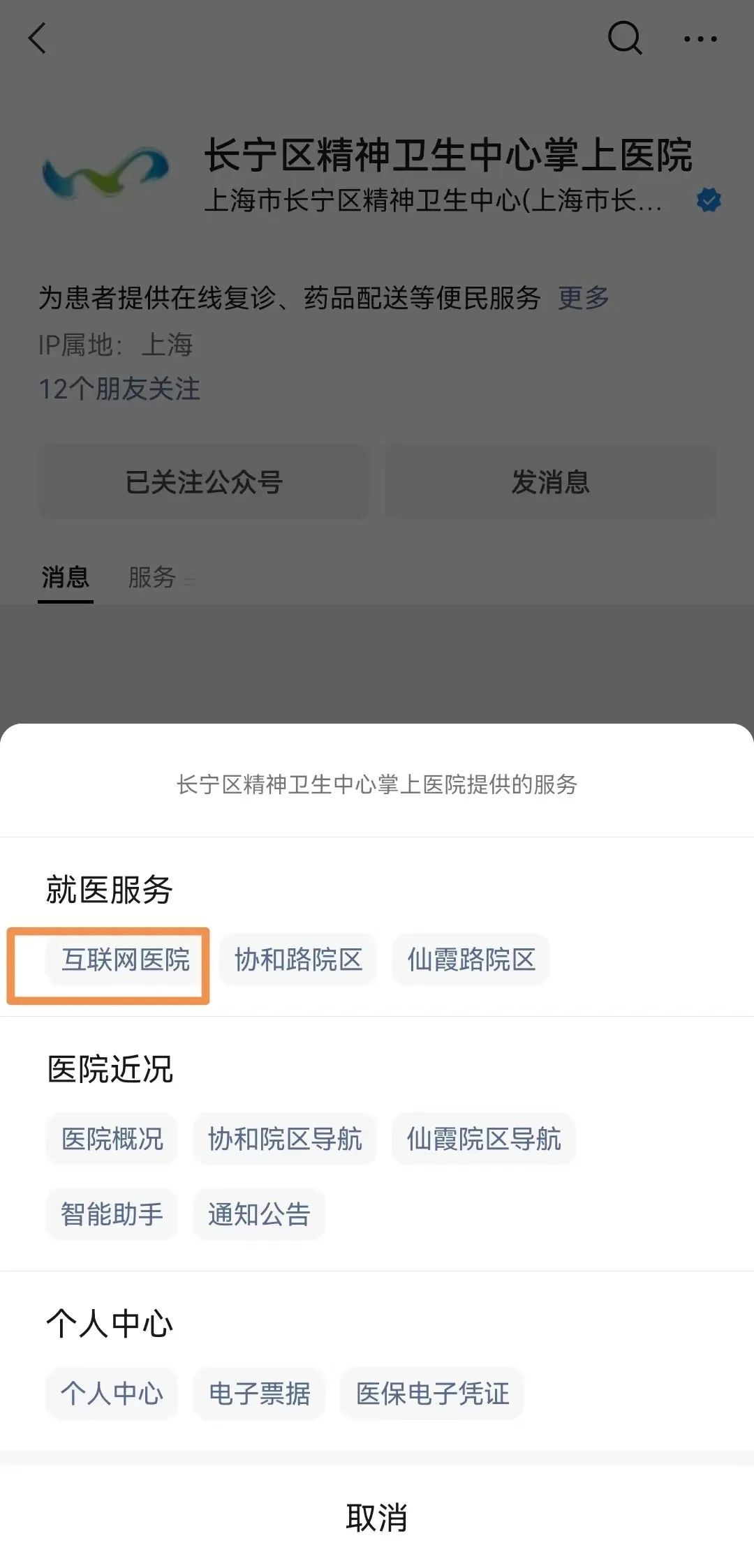This screenshot has height=1568, width=754.
Task: Launch the 智能助手 assistant
Action: [112, 1214]
